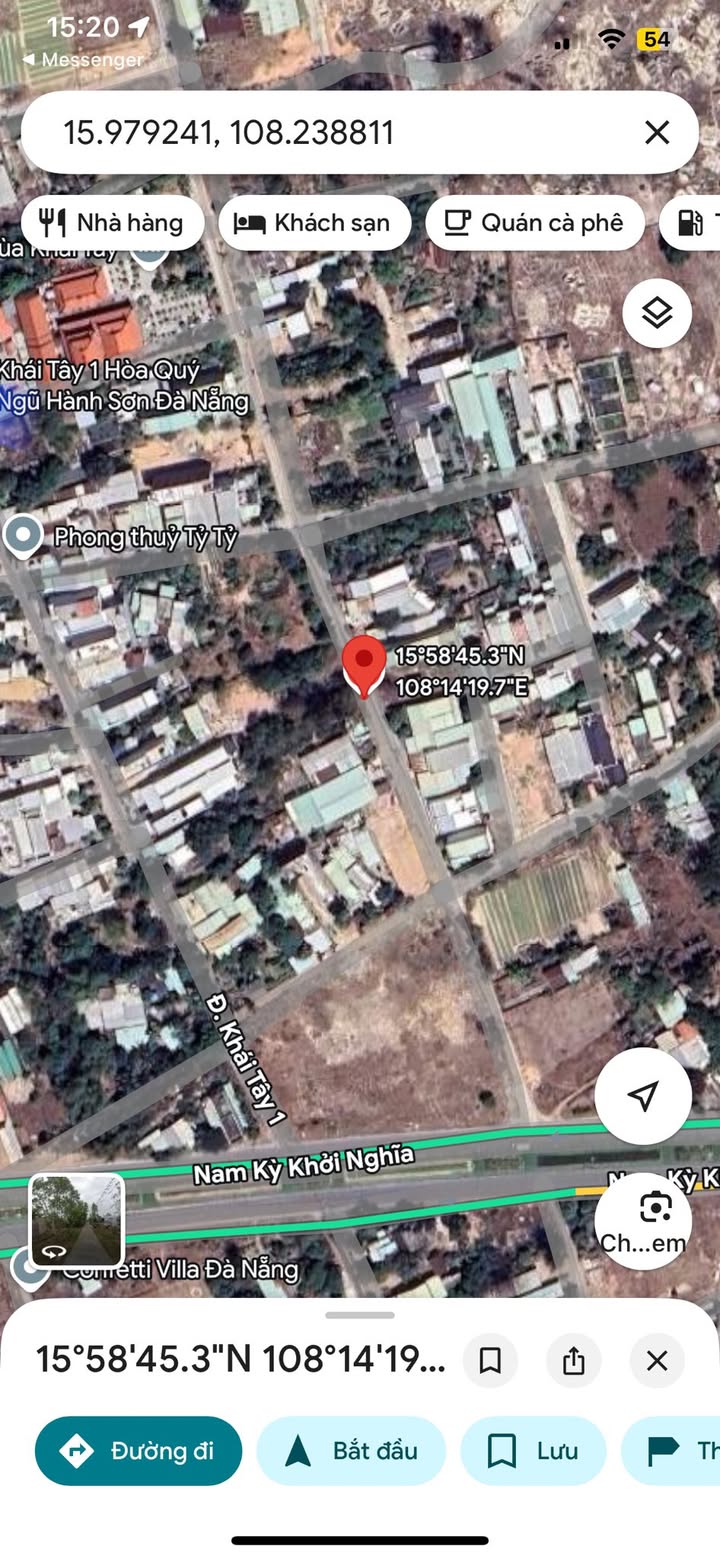Tap the red dropped pin marker
The height and width of the screenshot is (1559, 720).
(364, 663)
